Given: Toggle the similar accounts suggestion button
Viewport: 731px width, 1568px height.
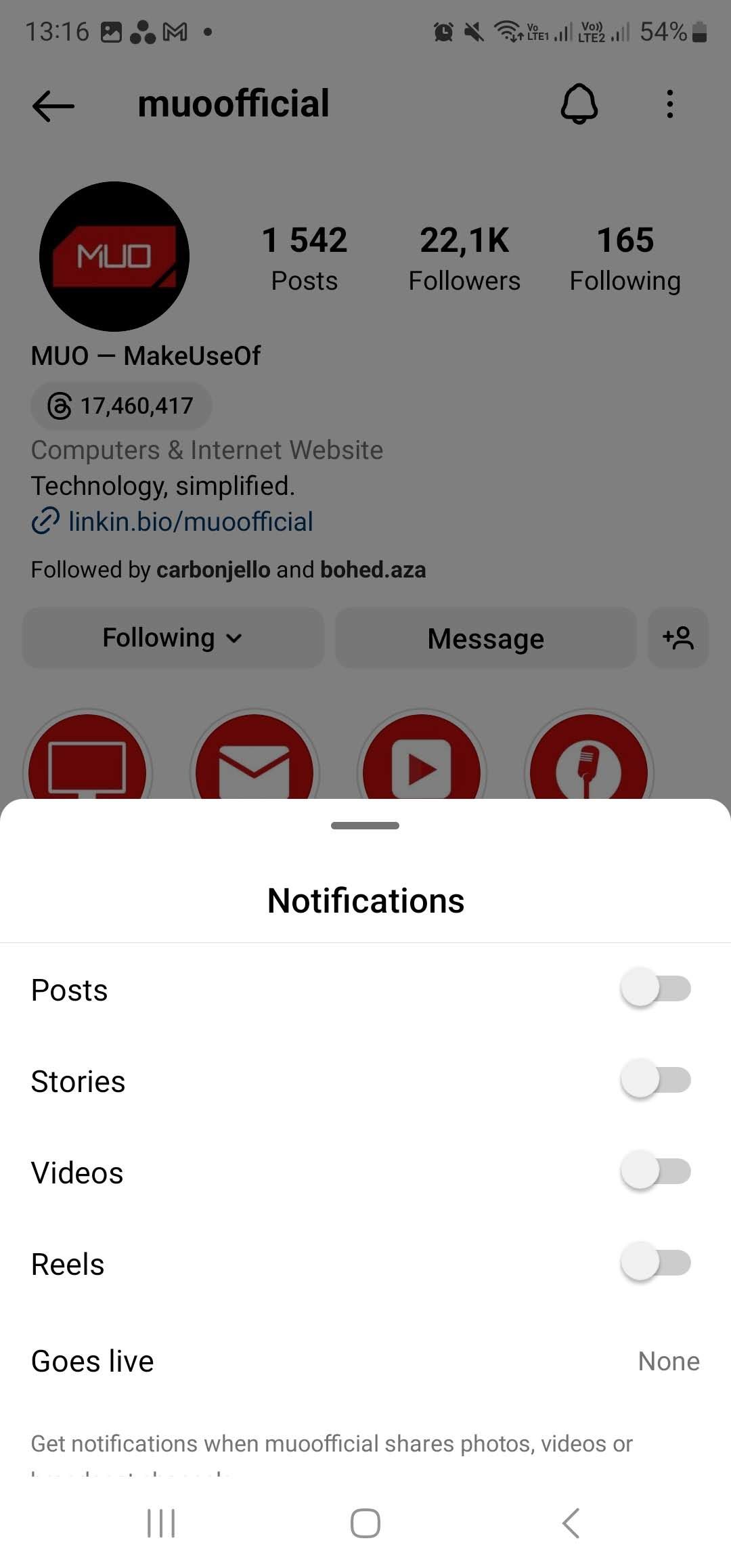Looking at the screenshot, I should coord(678,637).
